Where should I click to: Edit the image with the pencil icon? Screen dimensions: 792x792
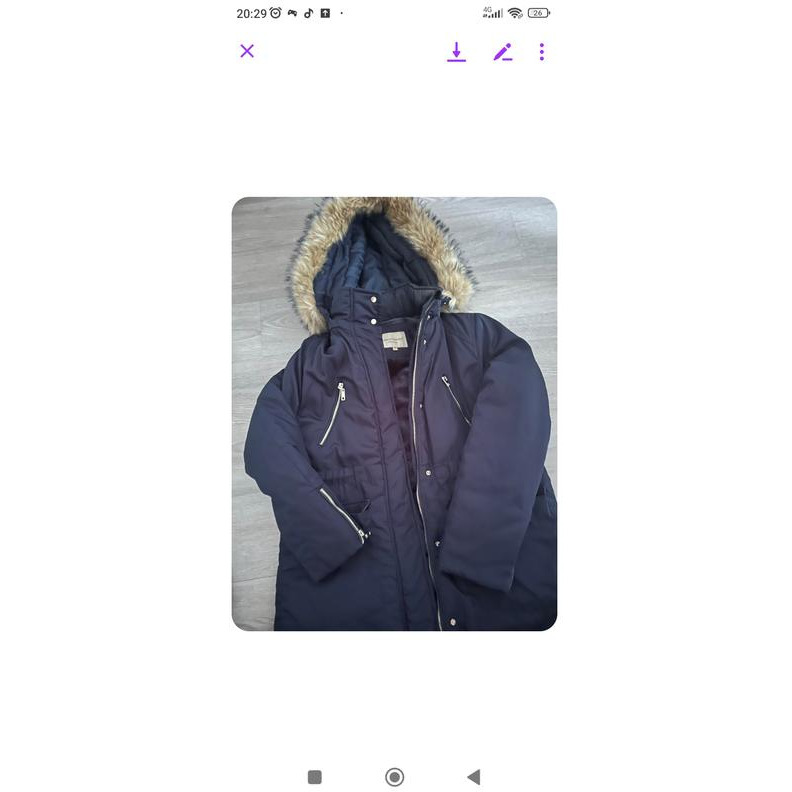[x=502, y=52]
